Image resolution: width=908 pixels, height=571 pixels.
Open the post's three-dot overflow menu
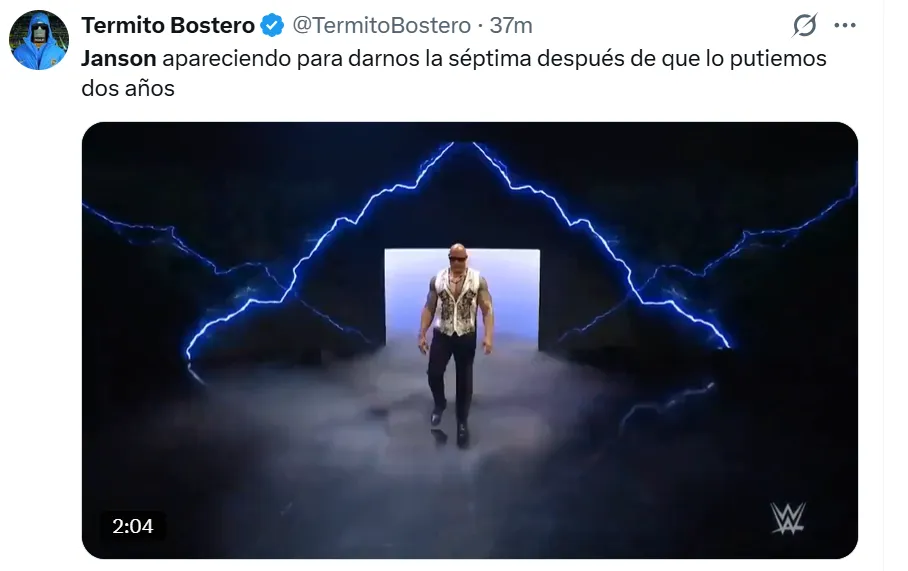click(845, 25)
